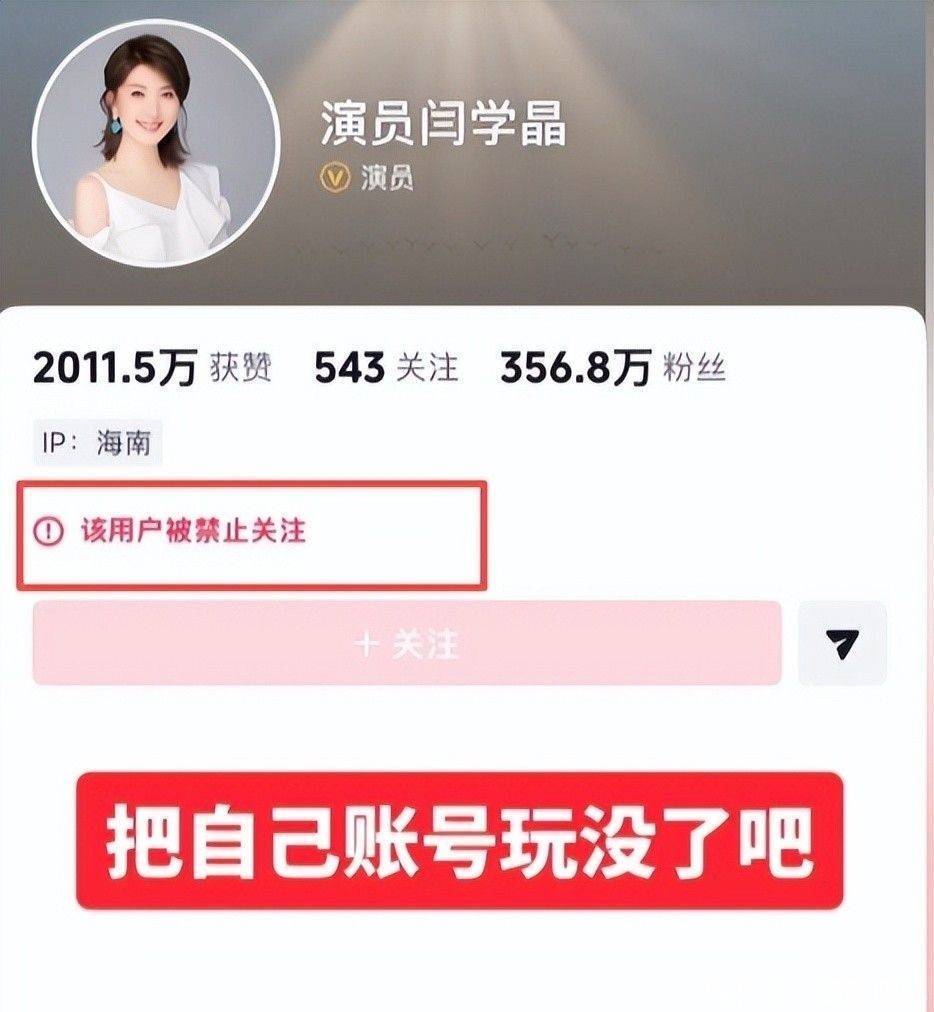
Task: Tap the faded + 关注 follow button
Action: tap(406, 644)
